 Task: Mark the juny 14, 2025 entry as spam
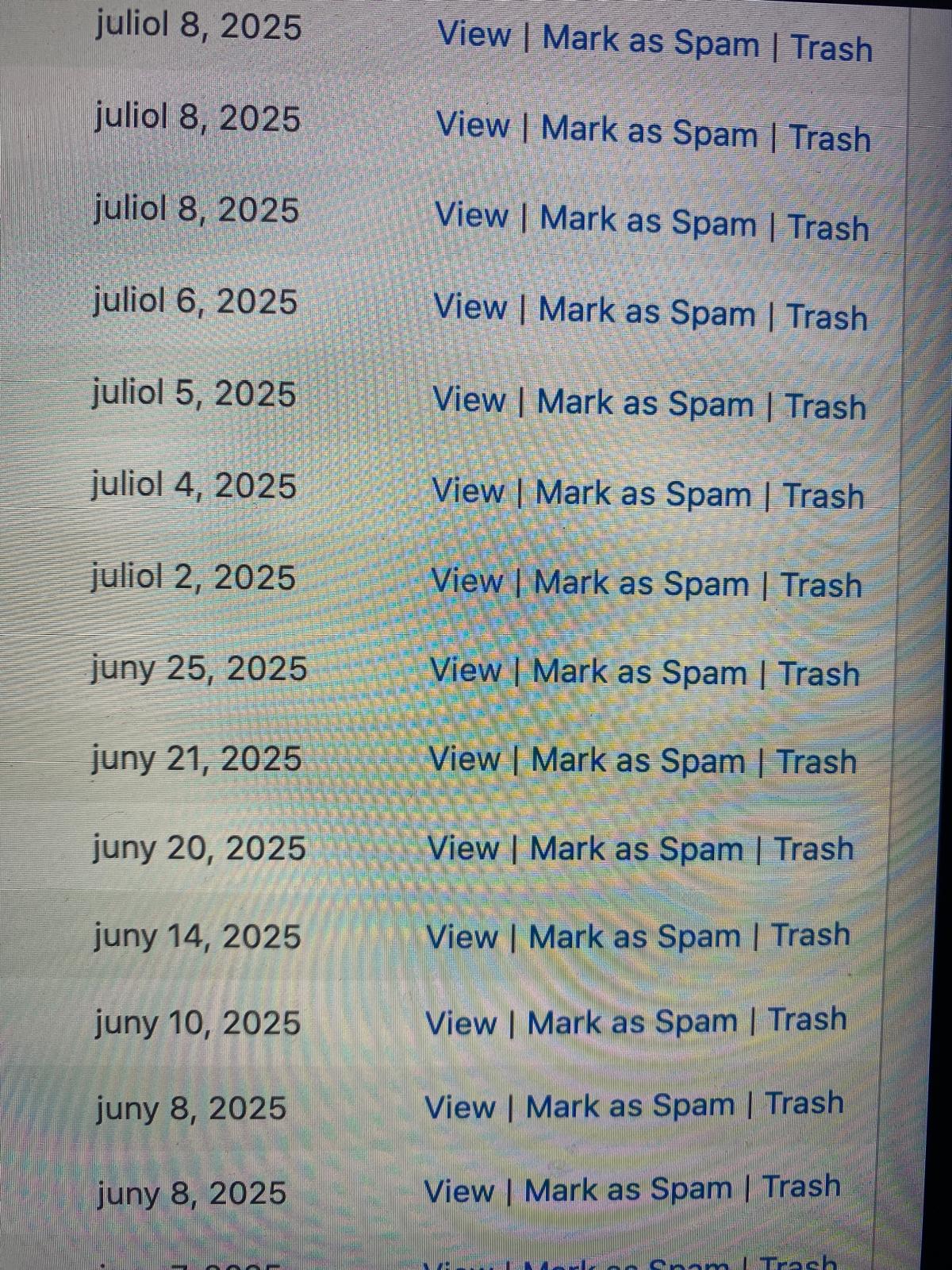pos(634,936)
